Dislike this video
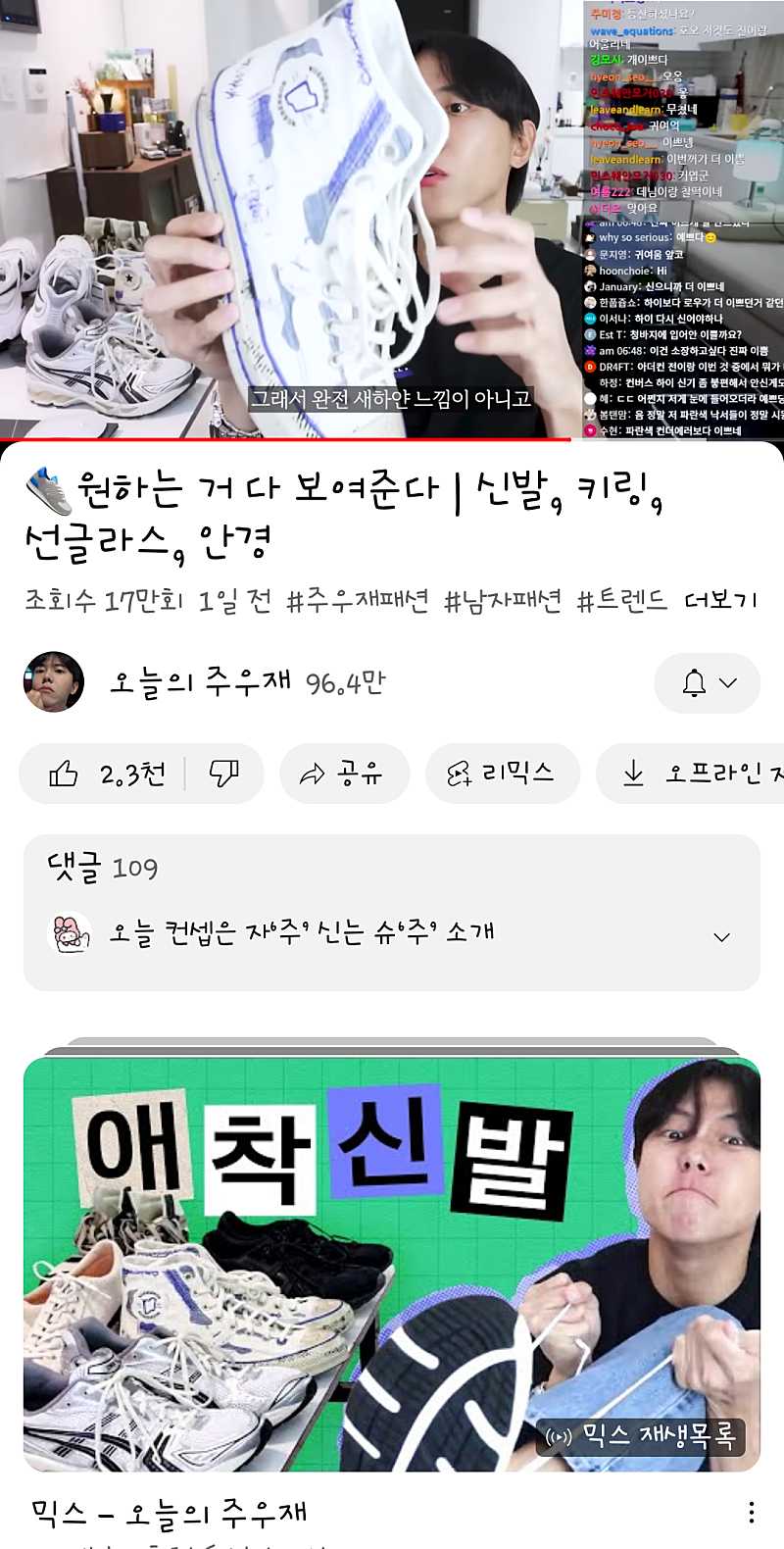 [224, 774]
